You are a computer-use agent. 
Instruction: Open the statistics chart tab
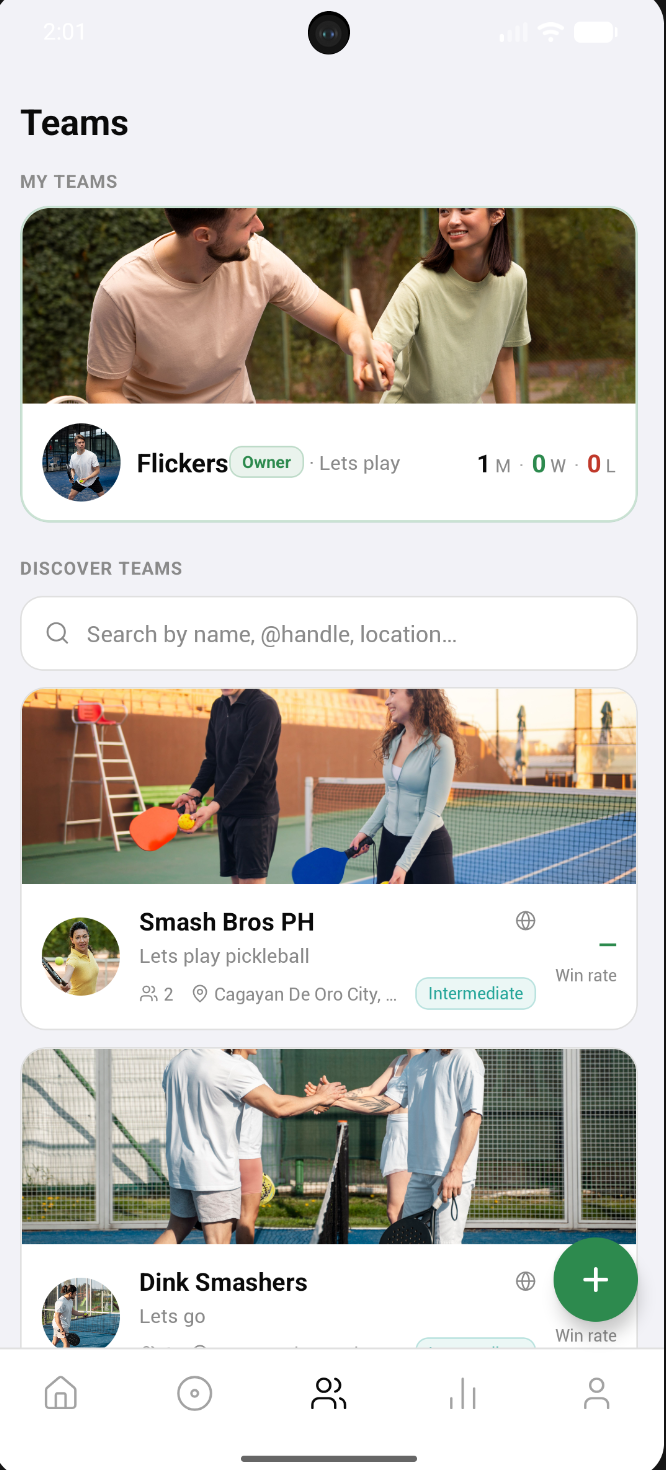(x=462, y=1393)
